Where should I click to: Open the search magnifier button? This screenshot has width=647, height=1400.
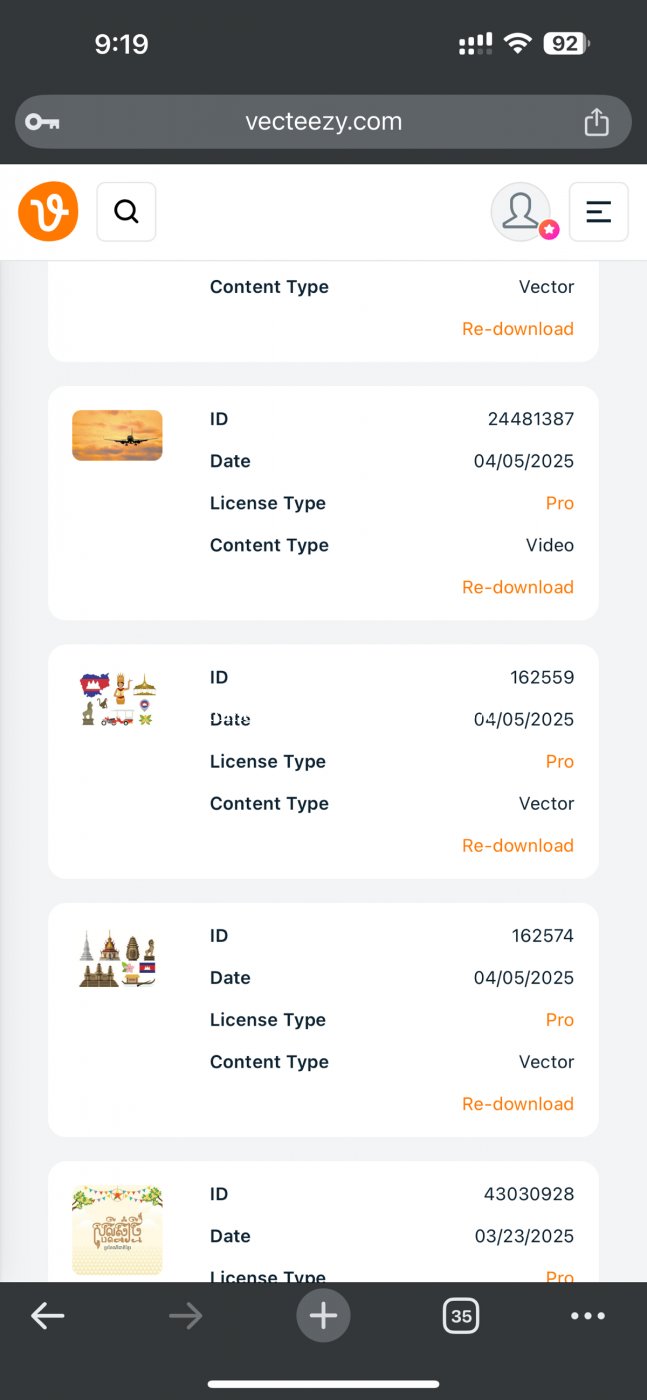(126, 212)
